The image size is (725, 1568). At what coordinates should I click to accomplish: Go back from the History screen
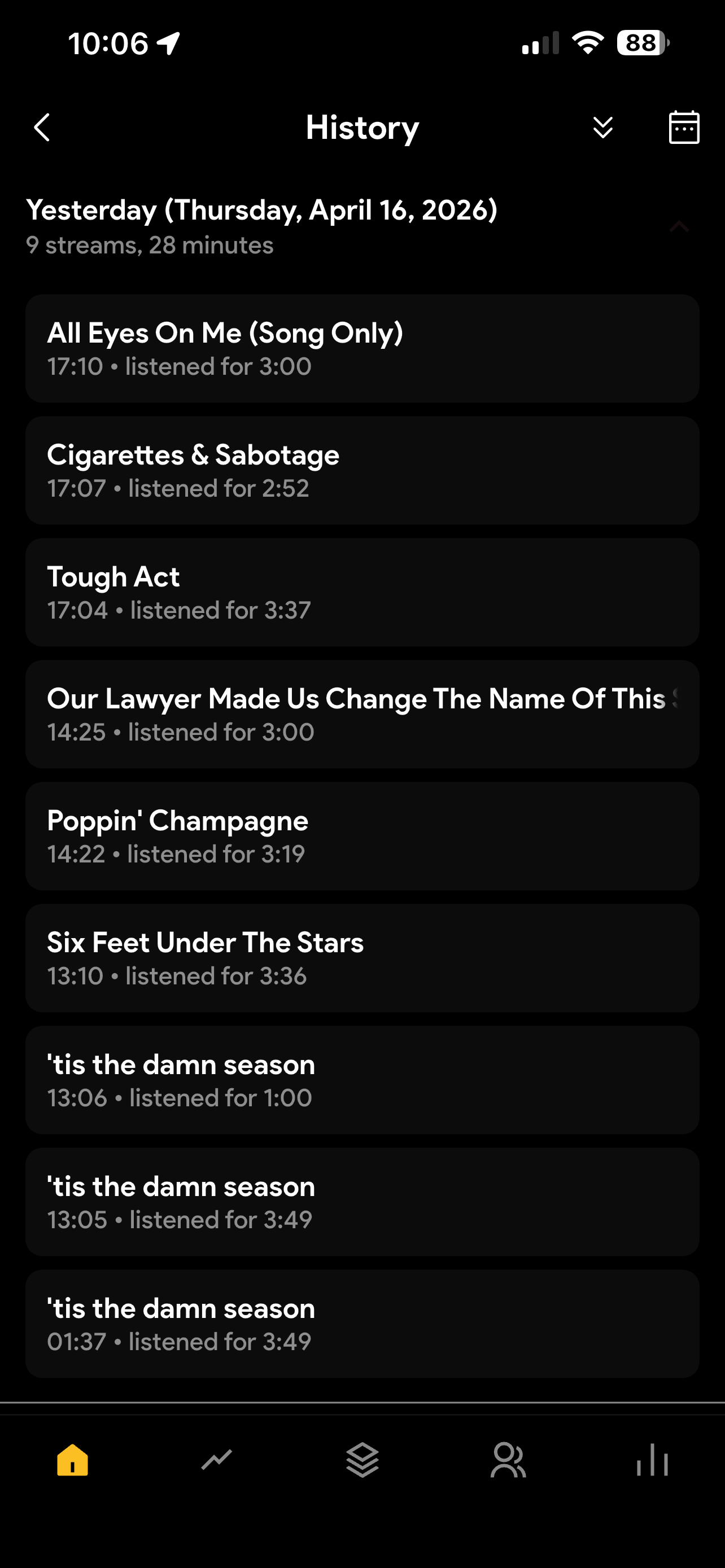[42, 128]
